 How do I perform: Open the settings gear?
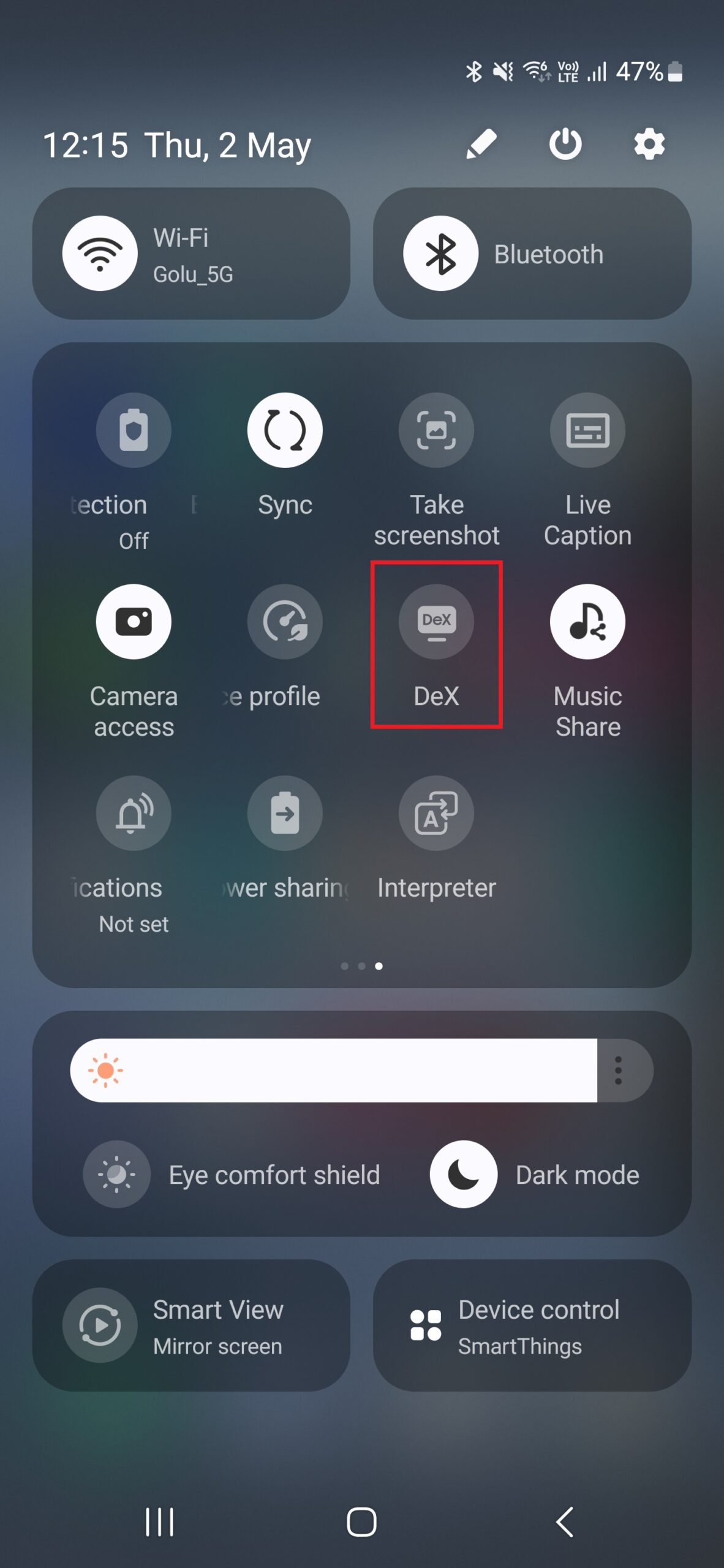[x=649, y=145]
